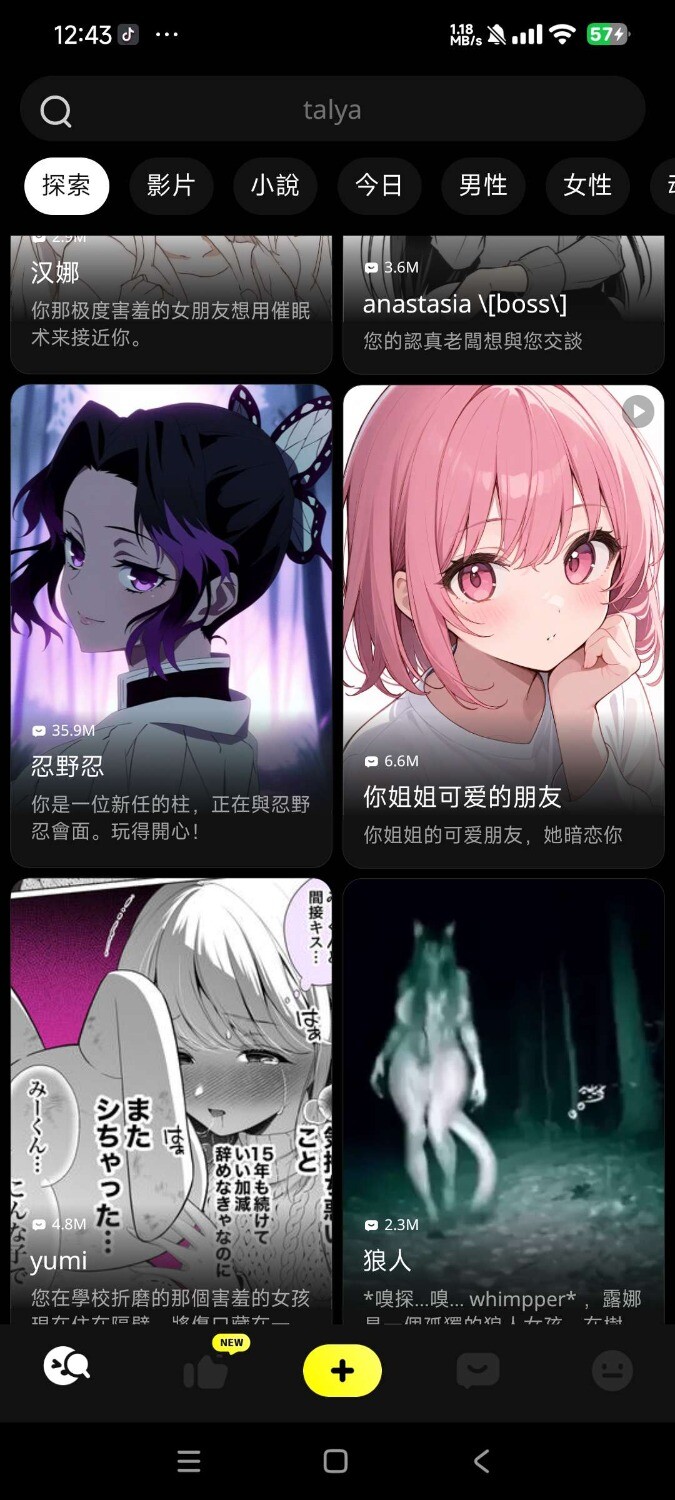Filter by 女性 characters

(587, 186)
